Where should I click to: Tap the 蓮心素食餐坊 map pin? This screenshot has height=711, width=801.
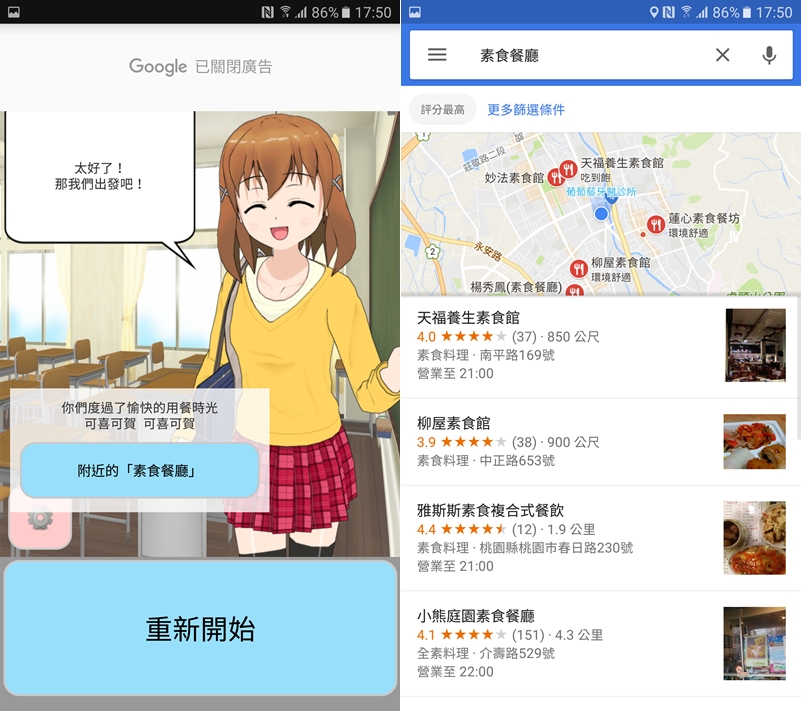pyautogui.click(x=655, y=224)
